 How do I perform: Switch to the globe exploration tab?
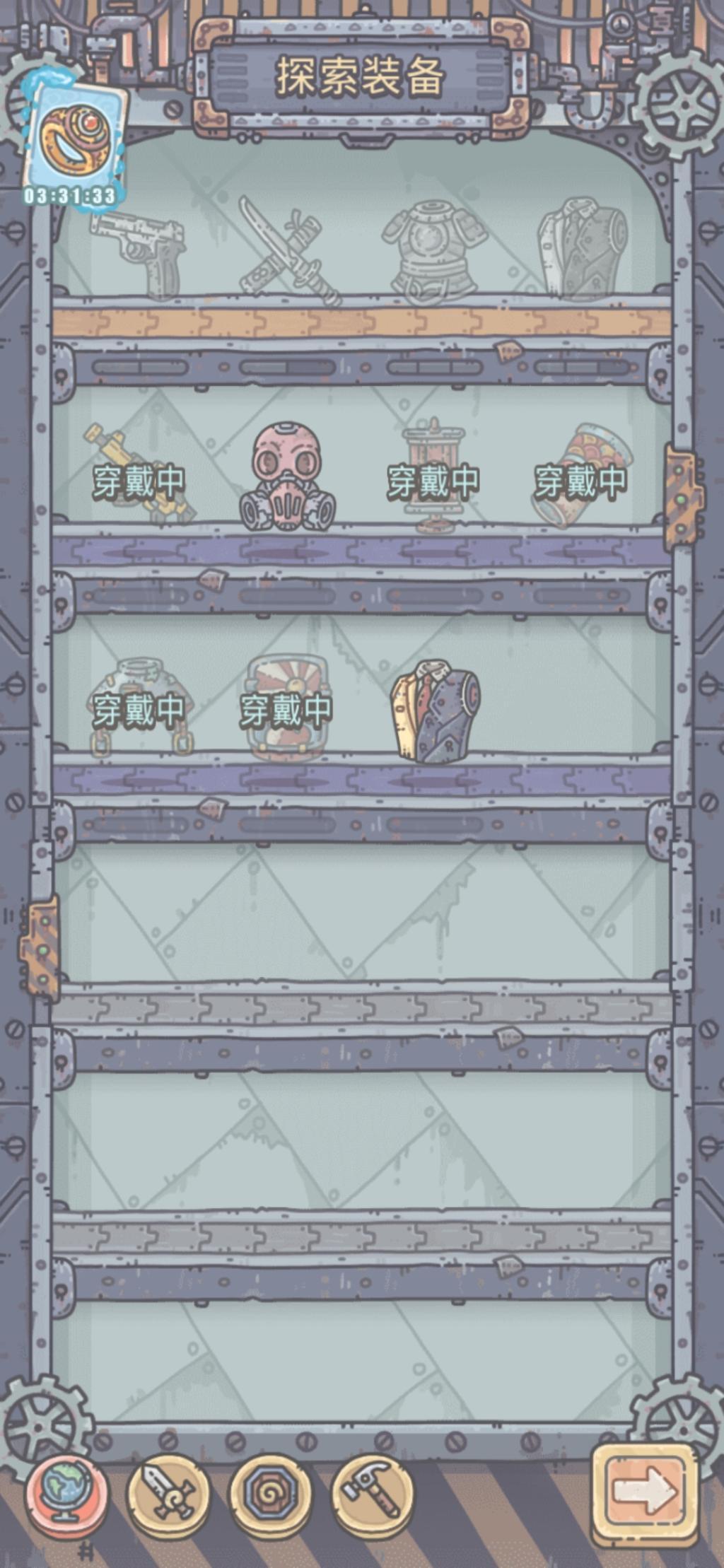pos(67,1492)
